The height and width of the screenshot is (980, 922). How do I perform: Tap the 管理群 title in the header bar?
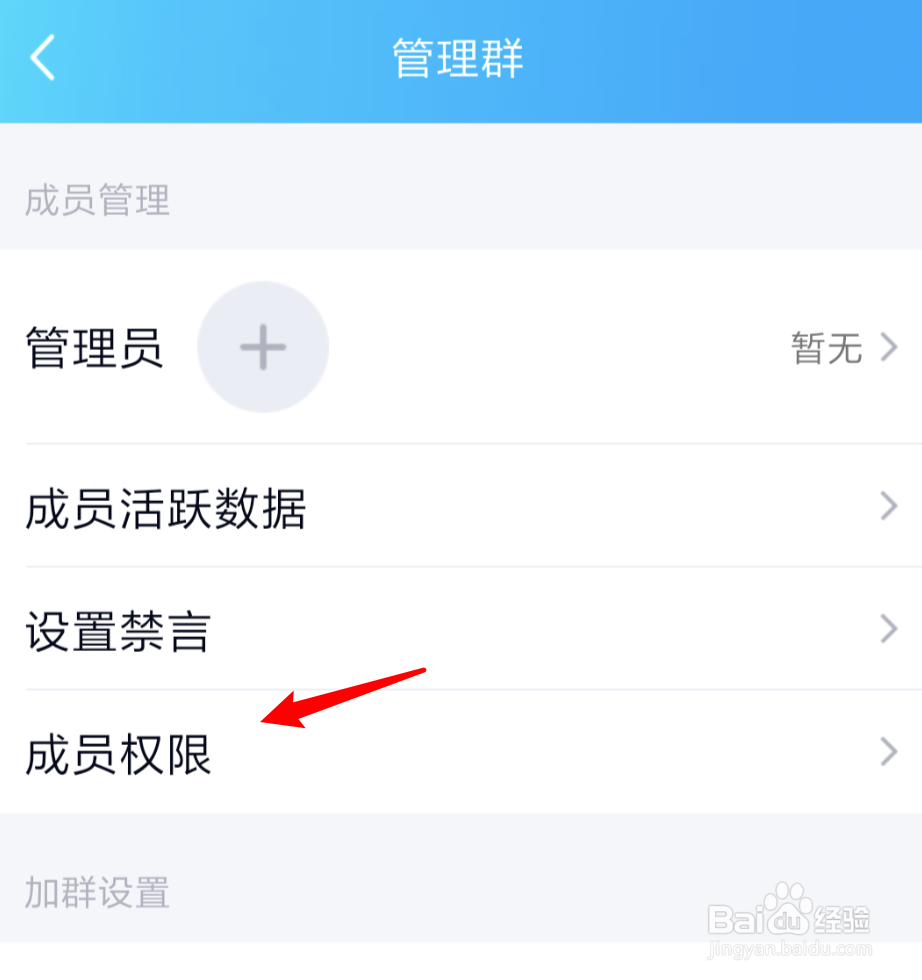457,58
